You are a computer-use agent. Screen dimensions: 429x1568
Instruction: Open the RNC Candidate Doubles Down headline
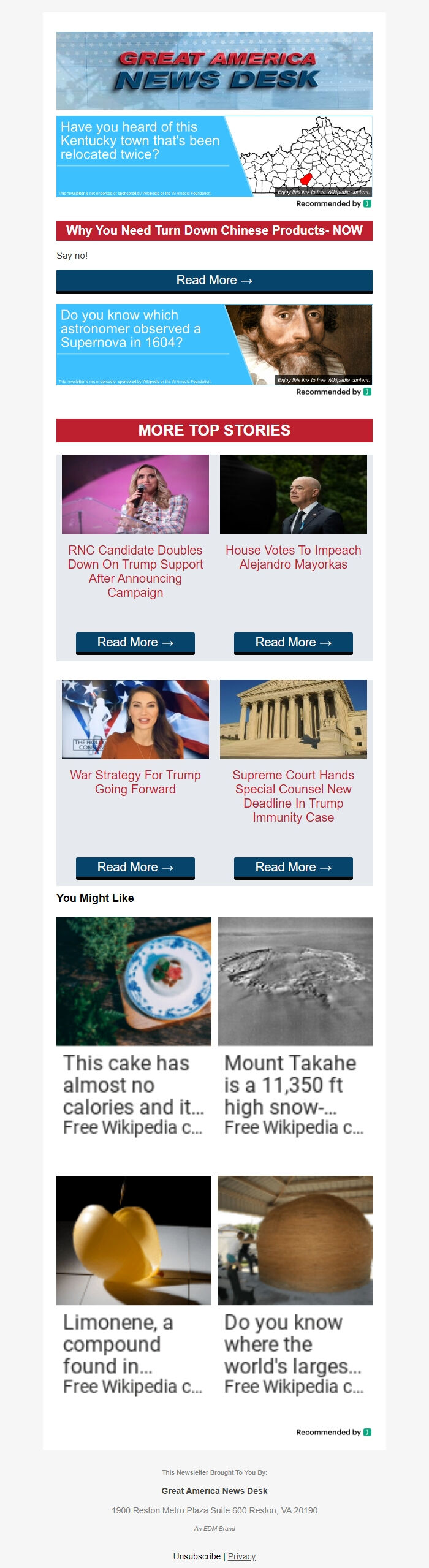[x=135, y=571]
